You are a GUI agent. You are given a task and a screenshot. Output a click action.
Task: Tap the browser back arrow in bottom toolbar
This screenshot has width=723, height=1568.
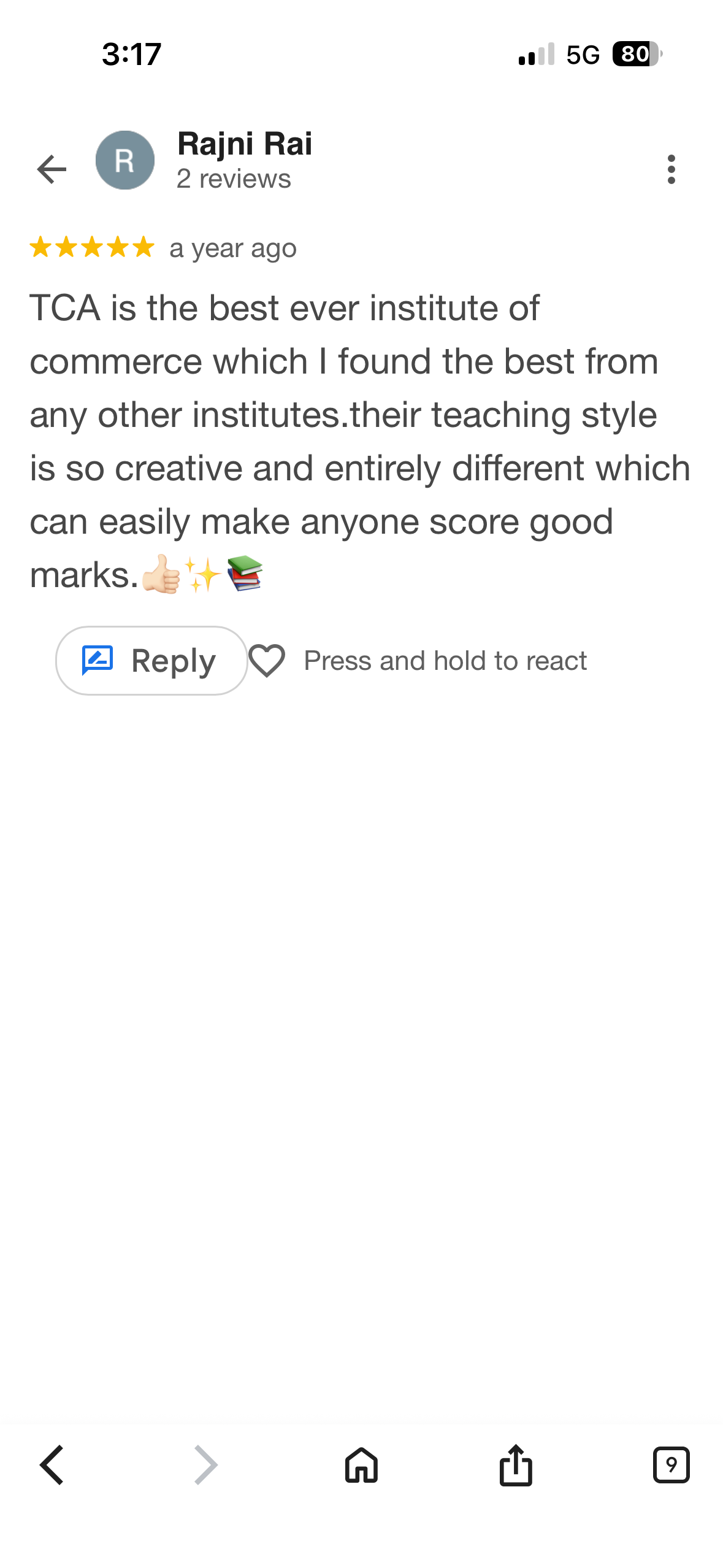[52, 1465]
